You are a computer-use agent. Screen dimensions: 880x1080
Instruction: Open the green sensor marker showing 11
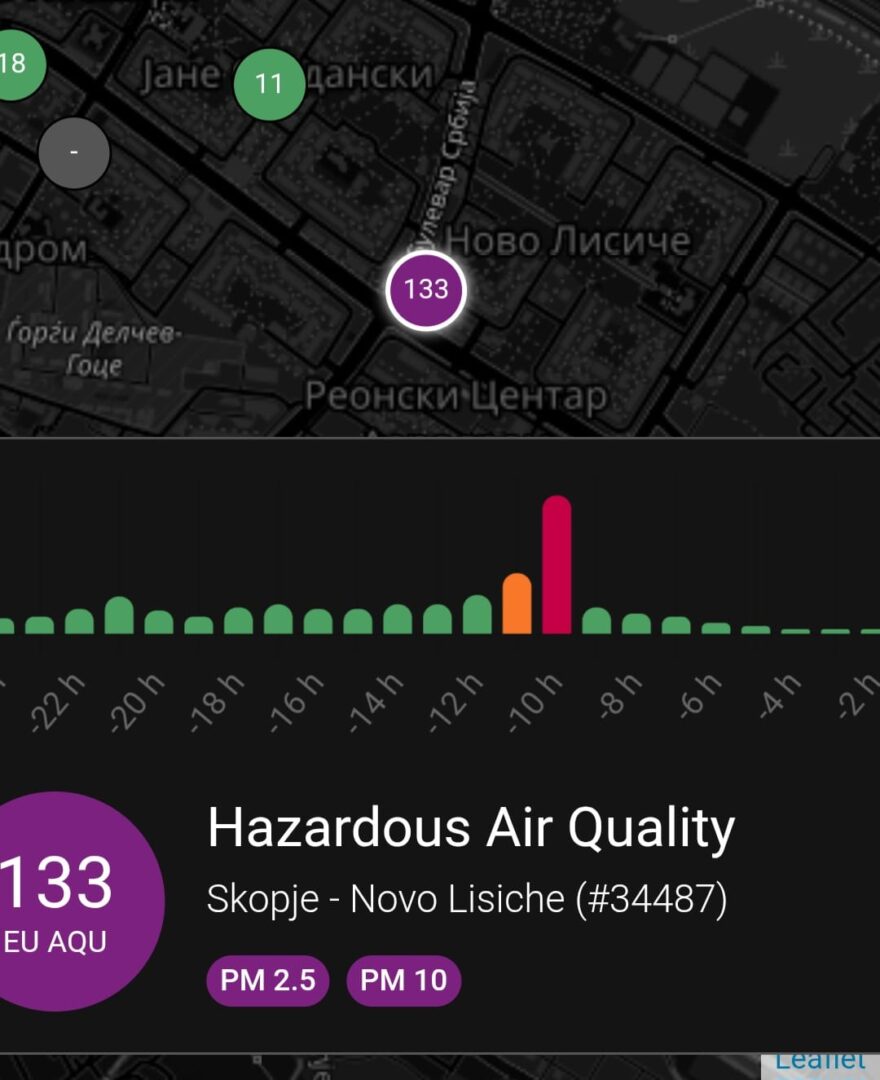click(269, 84)
